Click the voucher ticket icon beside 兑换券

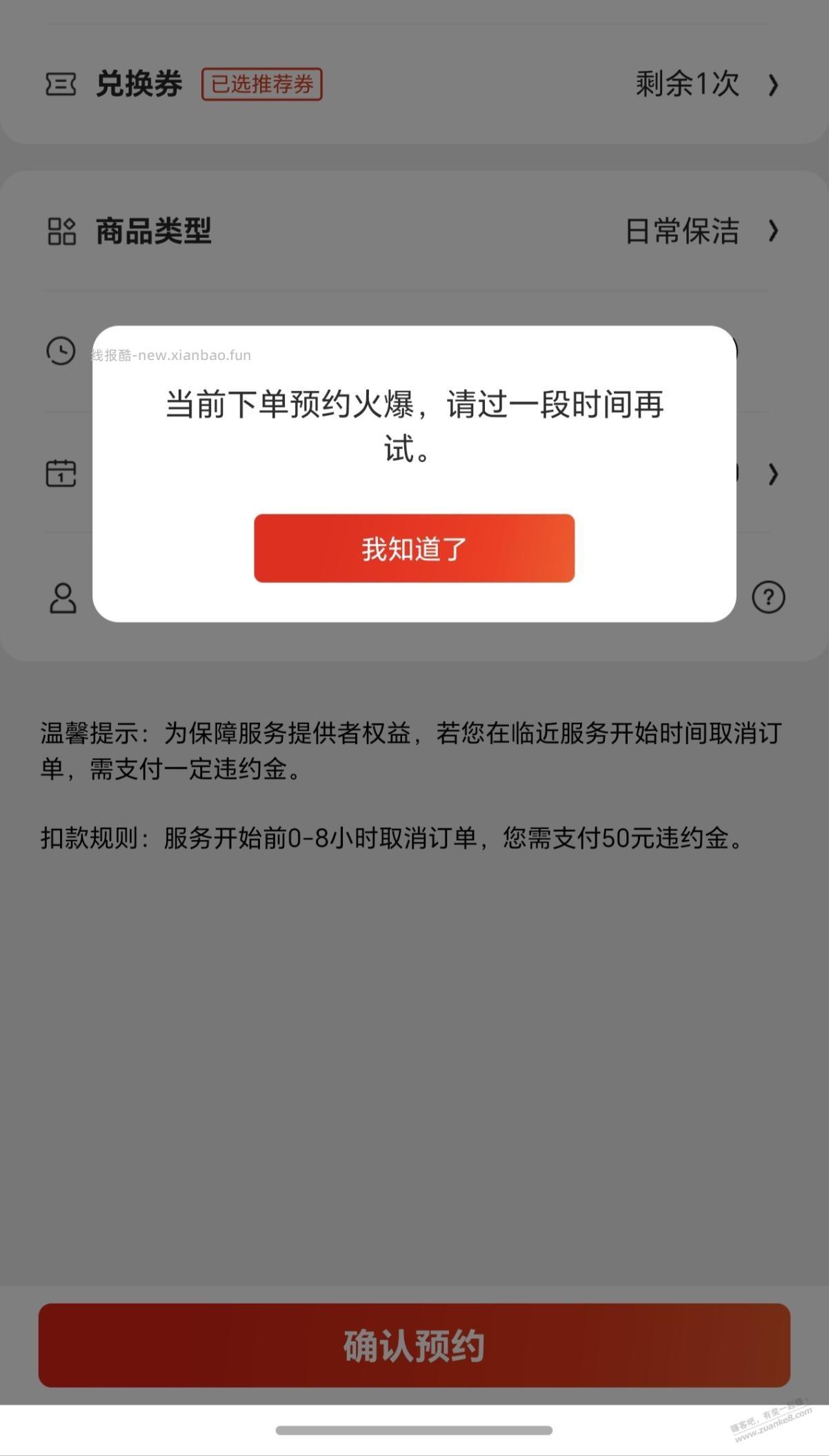click(x=61, y=85)
